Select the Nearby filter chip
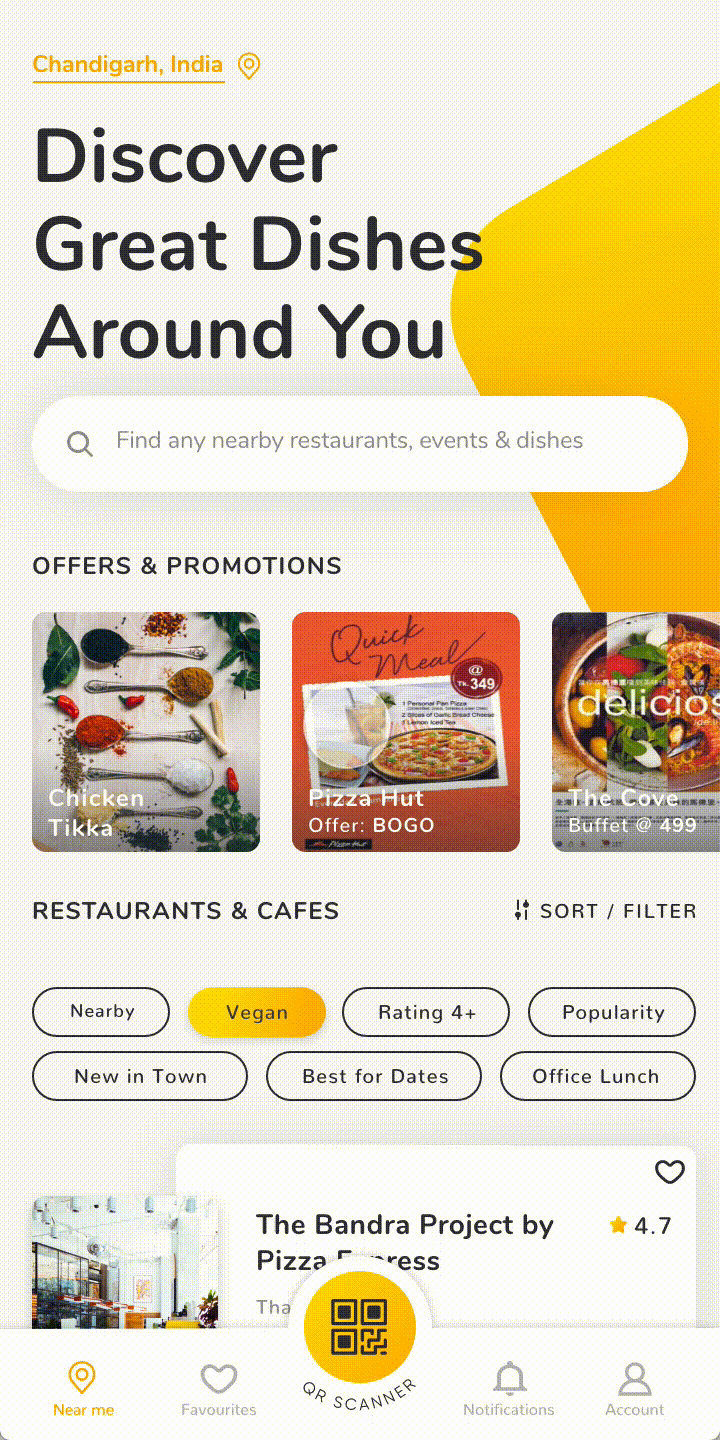Screen dimensions: 720x1440 pyautogui.click(x=102, y=1011)
